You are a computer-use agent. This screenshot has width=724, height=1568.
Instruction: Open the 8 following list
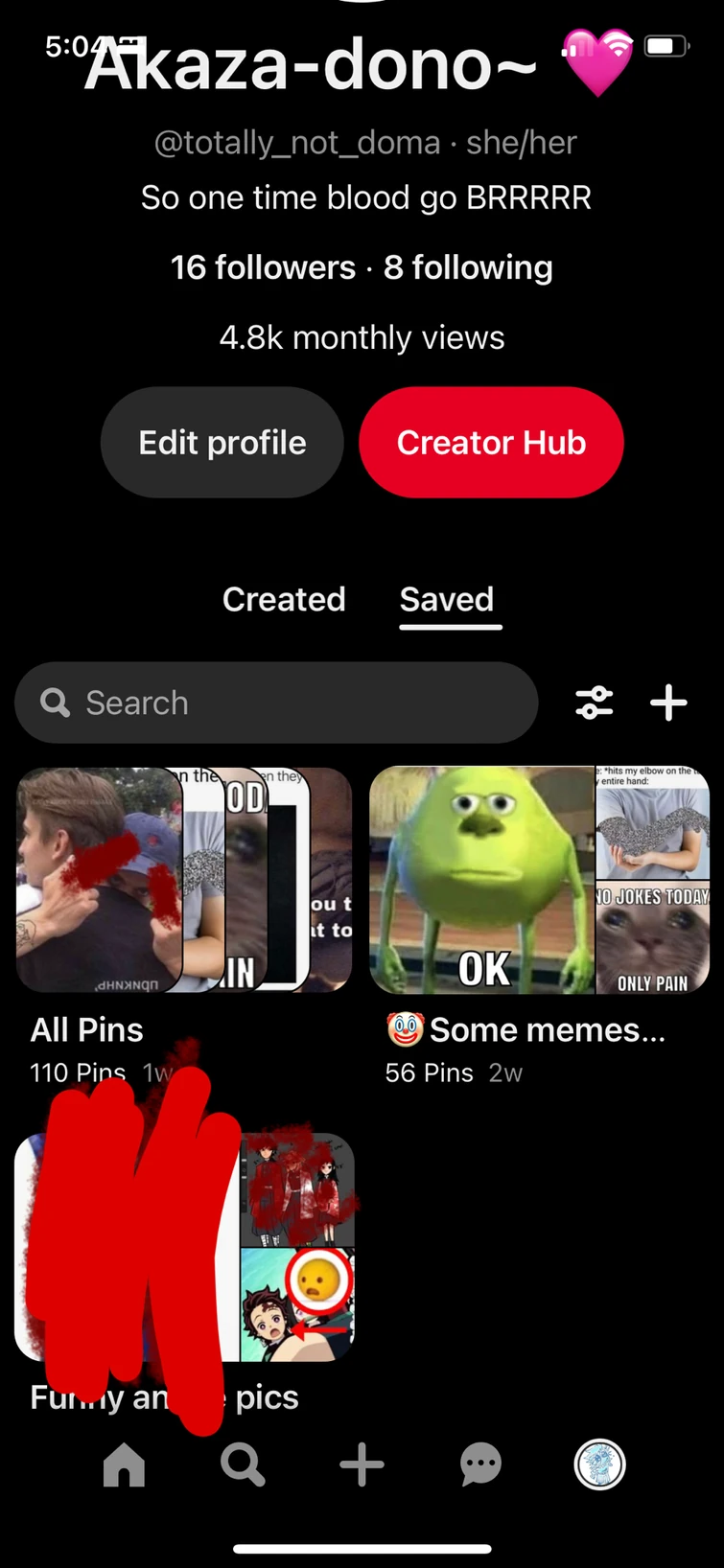pos(468,267)
